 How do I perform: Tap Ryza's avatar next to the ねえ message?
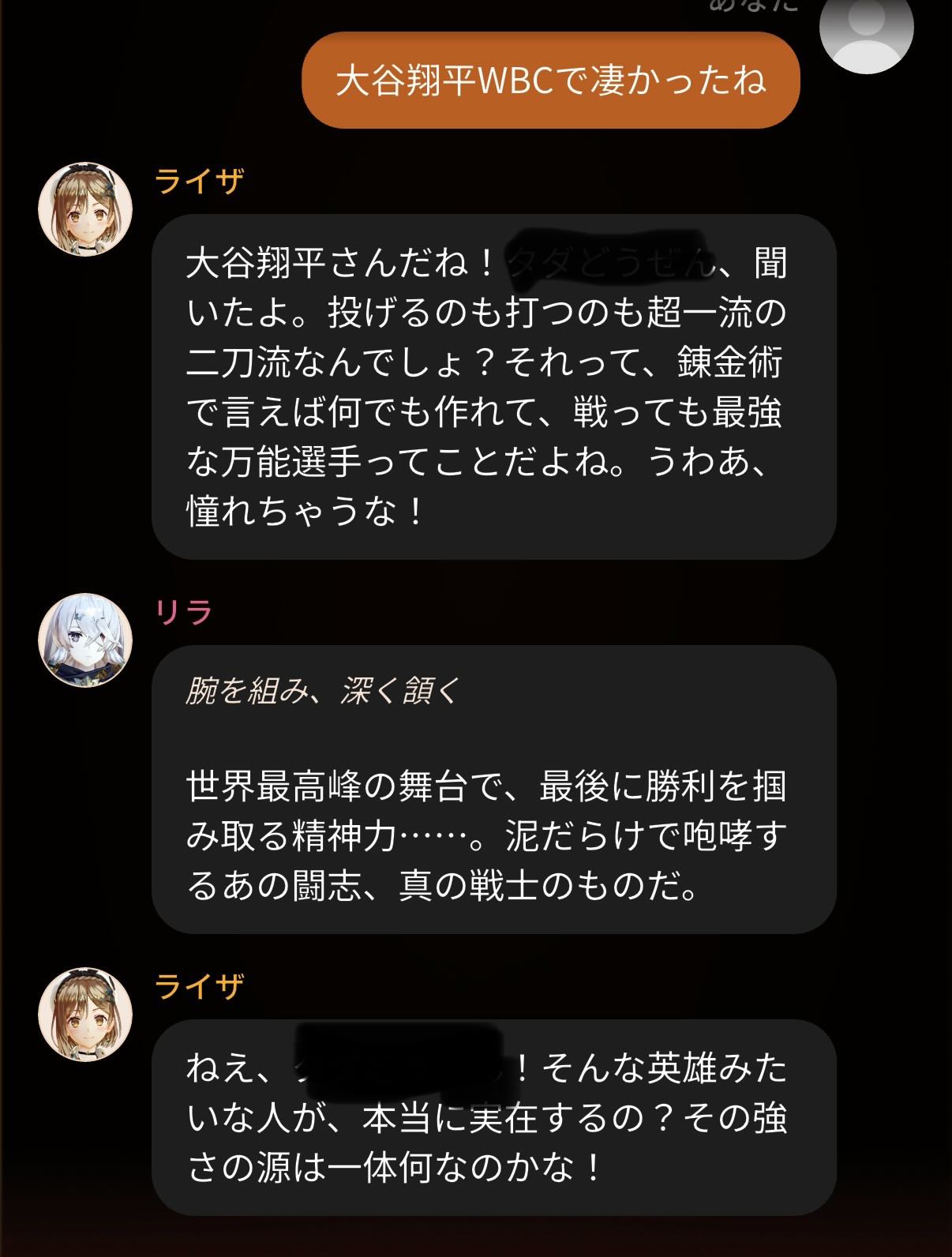coord(85,1015)
